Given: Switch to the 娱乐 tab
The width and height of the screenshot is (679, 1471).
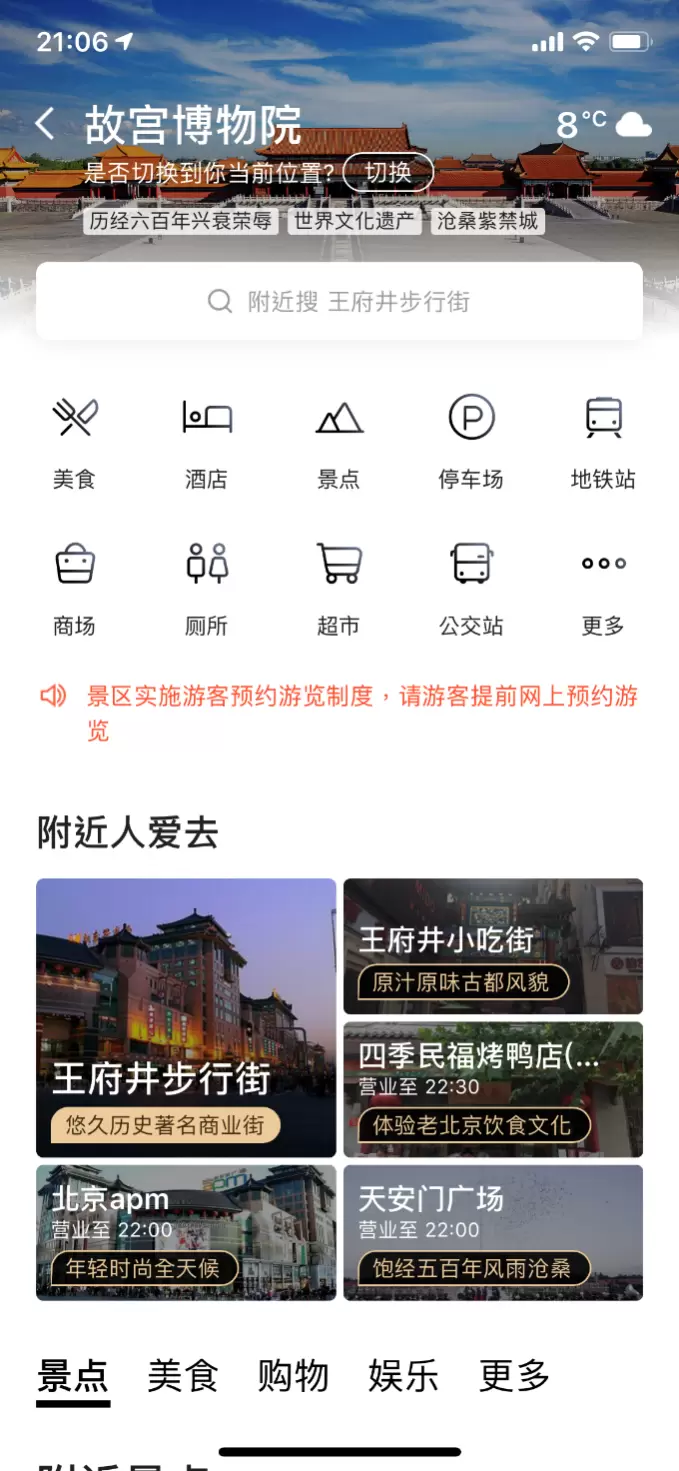Looking at the screenshot, I should tap(403, 1376).
